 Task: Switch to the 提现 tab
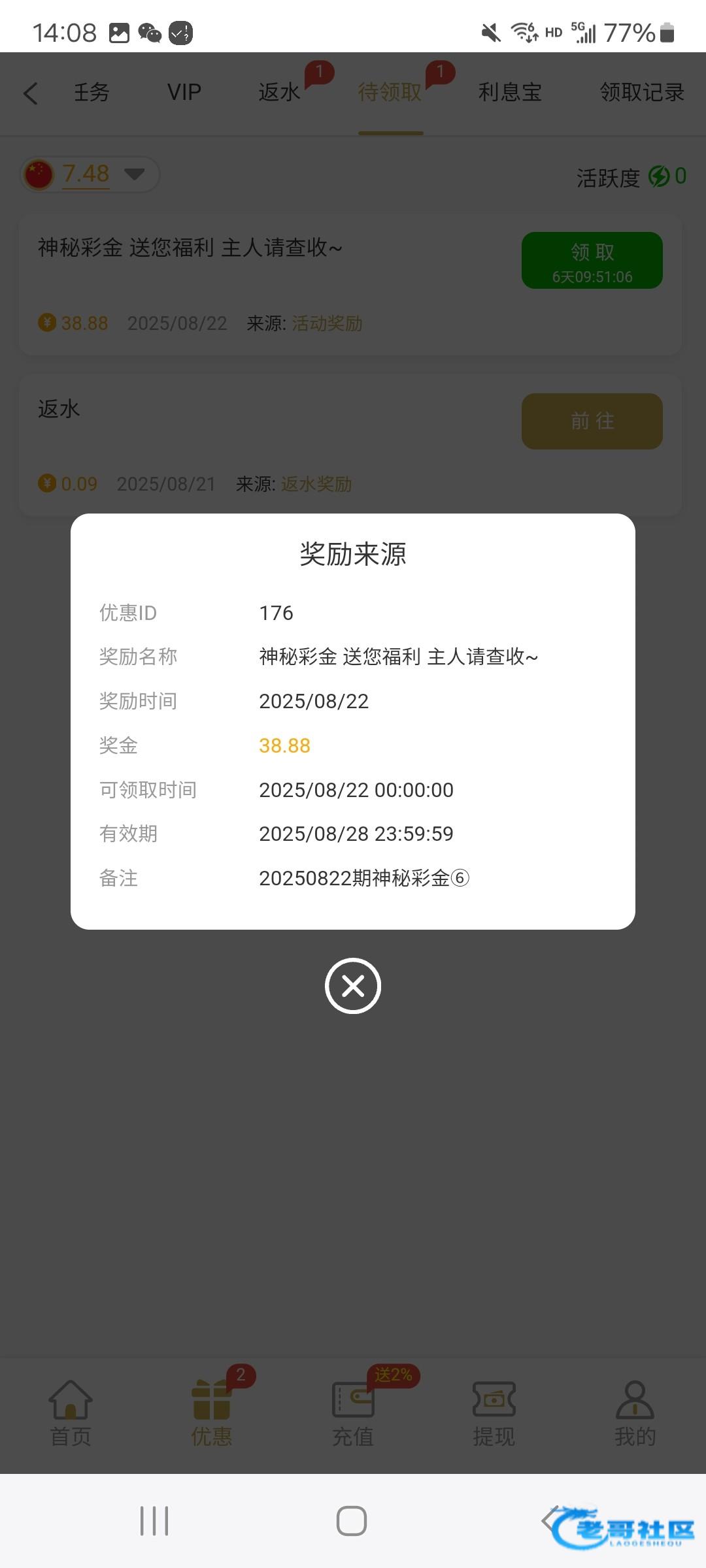494,1414
